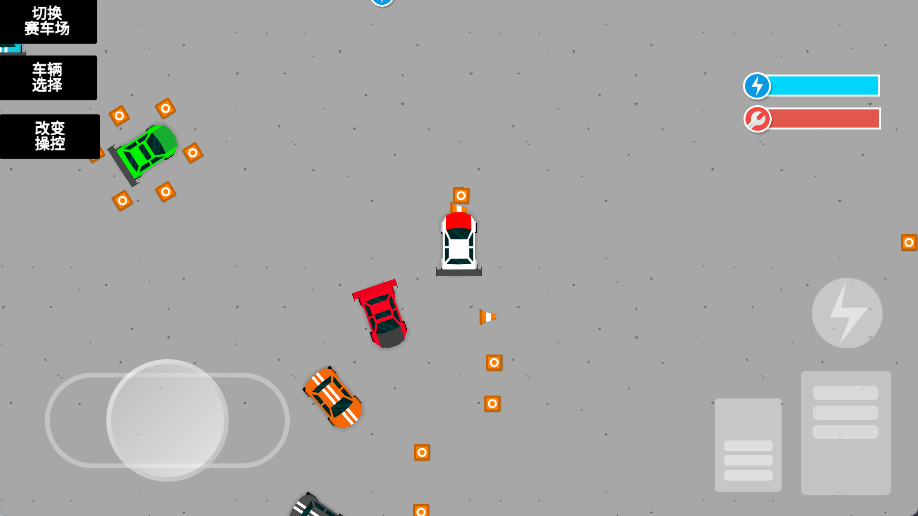Tap the steering joystick knob
918x516 pixels.
[x=167, y=420]
